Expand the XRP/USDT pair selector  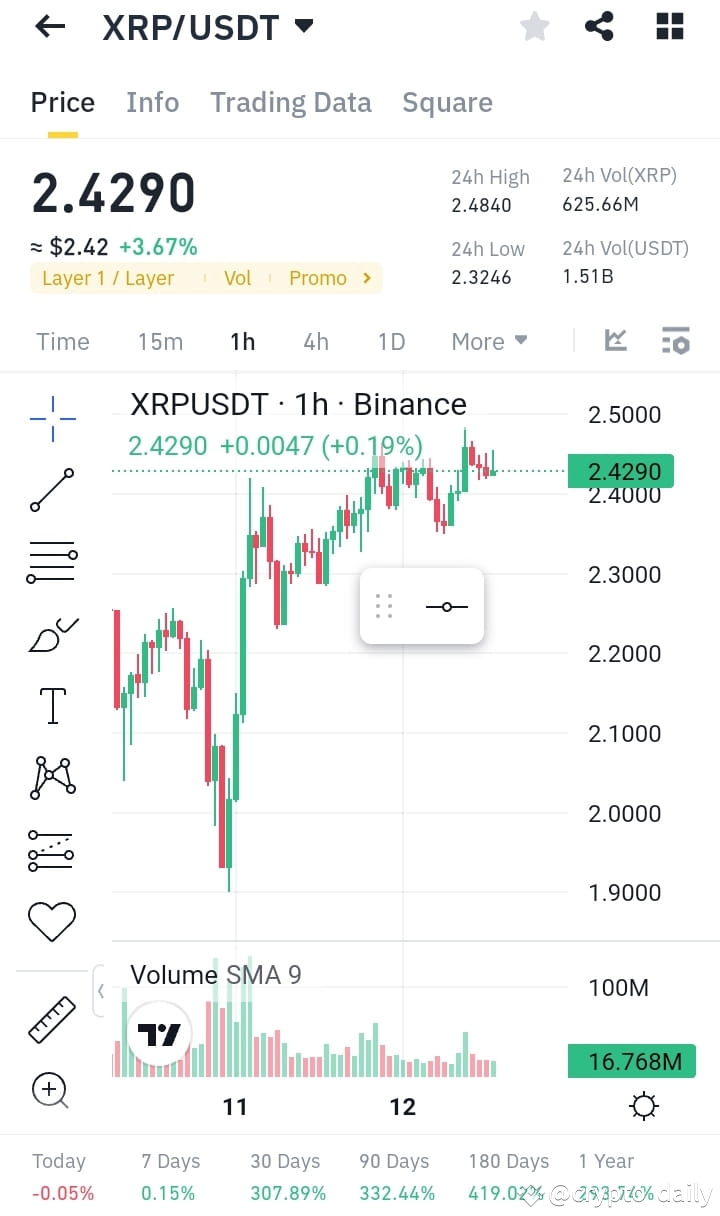point(304,27)
